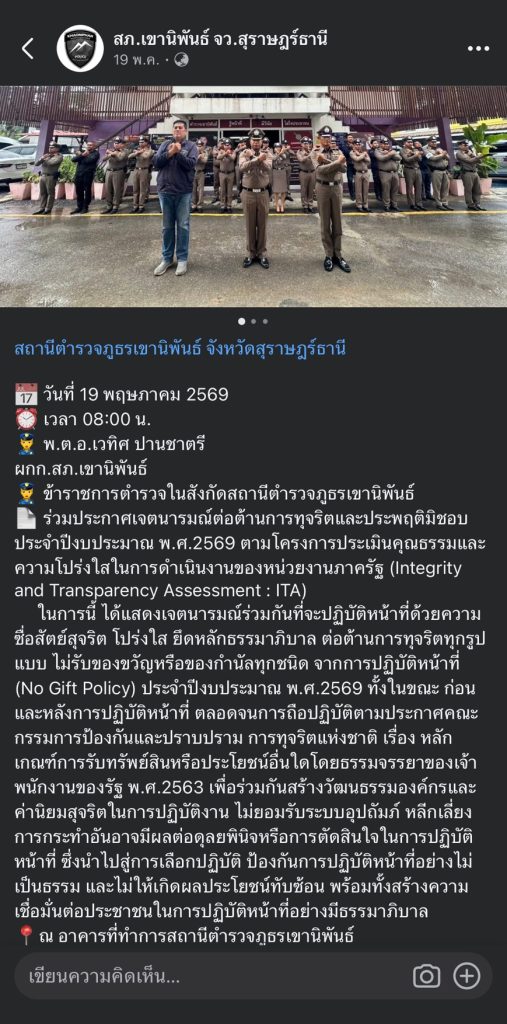Attach a photo with the camera icon
507x1024 pixels.
(x=426, y=976)
